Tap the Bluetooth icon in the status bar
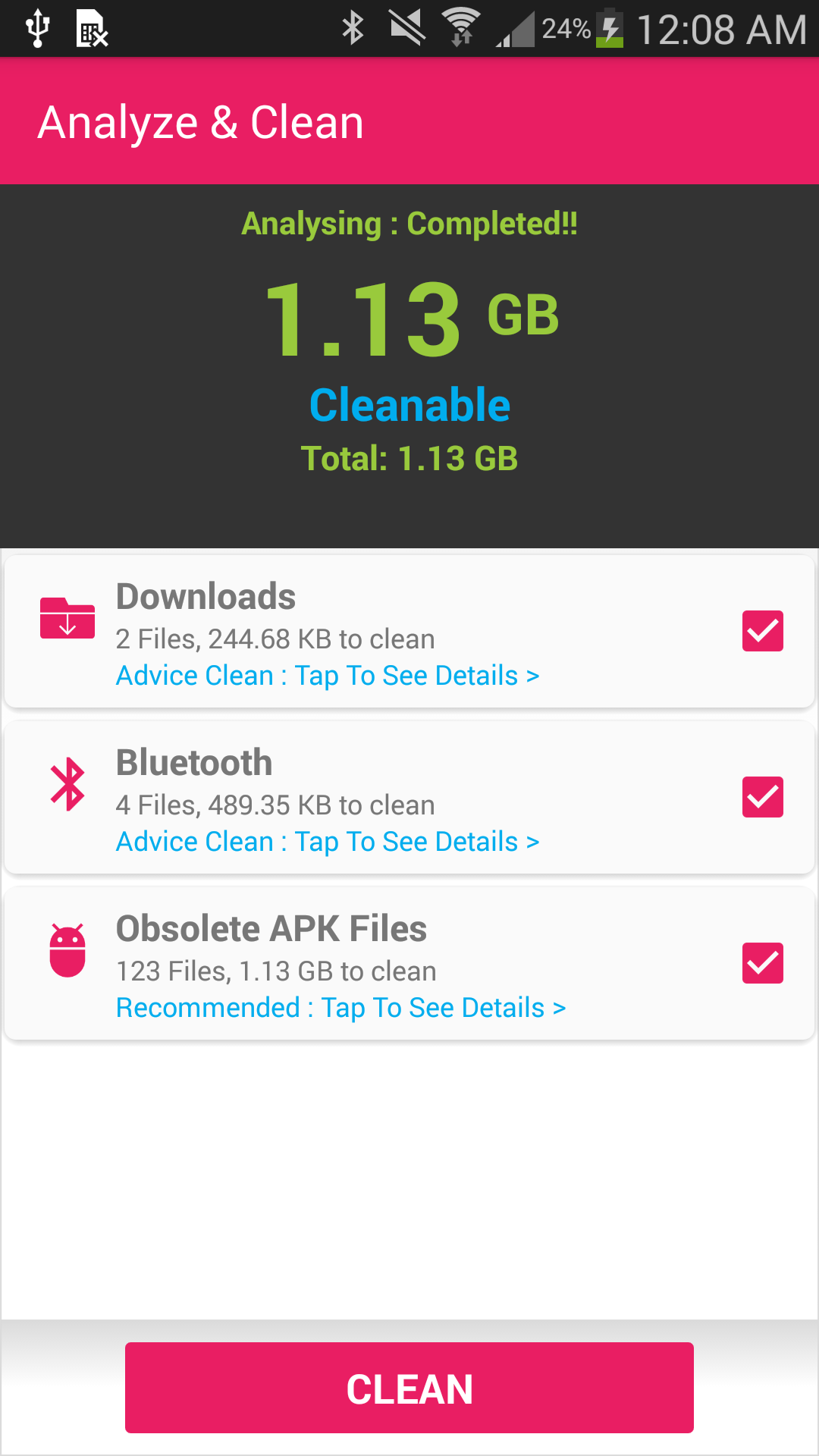 (x=352, y=29)
